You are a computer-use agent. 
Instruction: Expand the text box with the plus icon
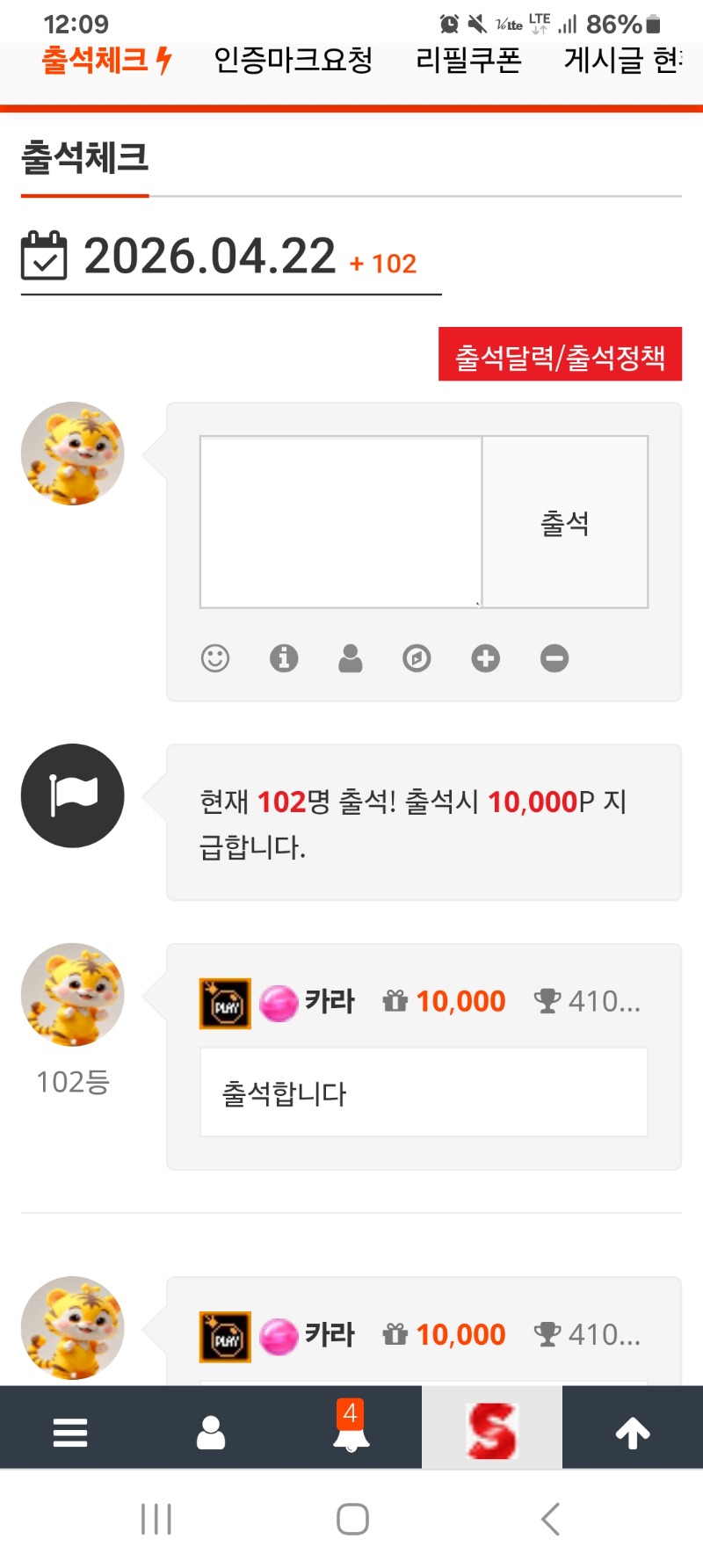pos(485,658)
